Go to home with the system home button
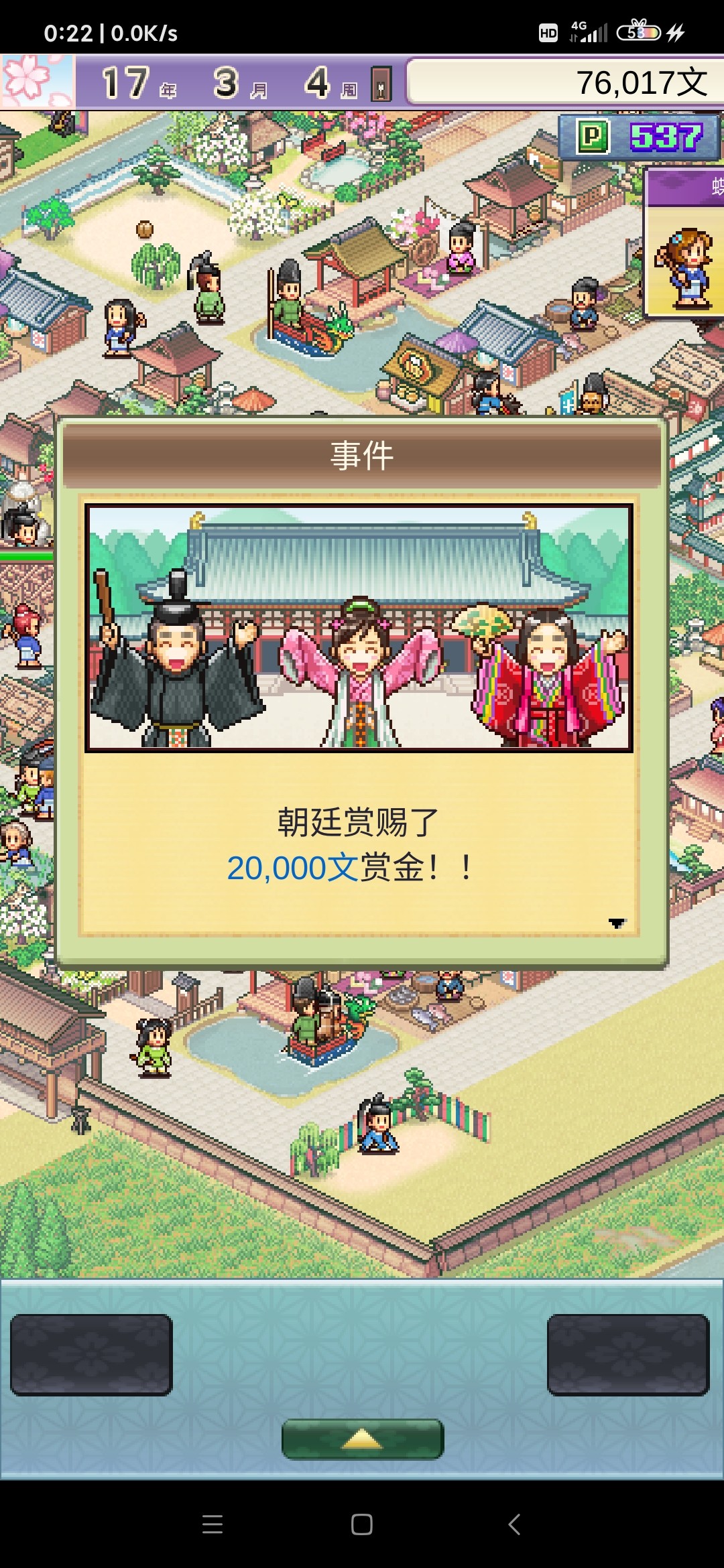 [362, 1524]
